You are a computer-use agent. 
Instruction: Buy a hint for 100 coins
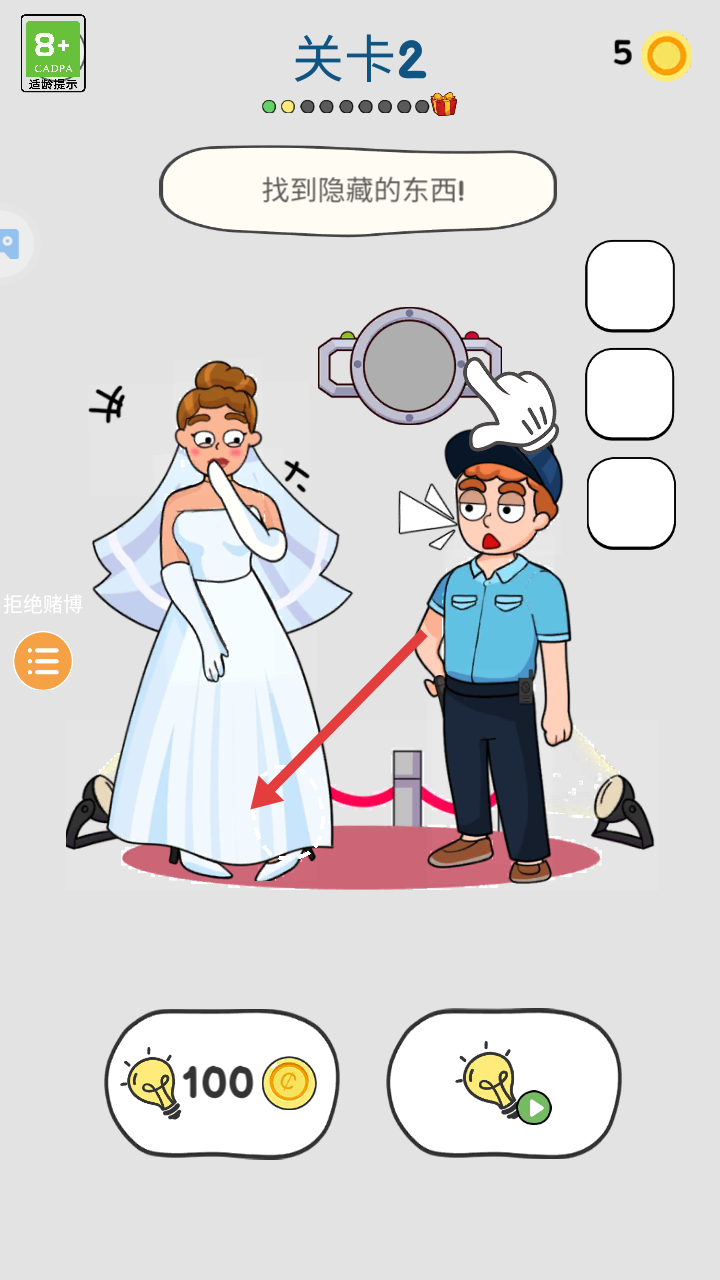[222, 1082]
